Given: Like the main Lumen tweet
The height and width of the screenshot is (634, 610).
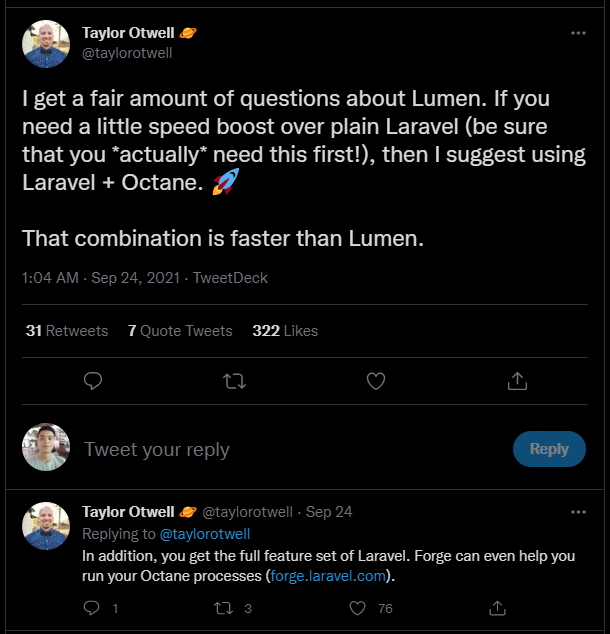Looking at the screenshot, I should pos(376,381).
